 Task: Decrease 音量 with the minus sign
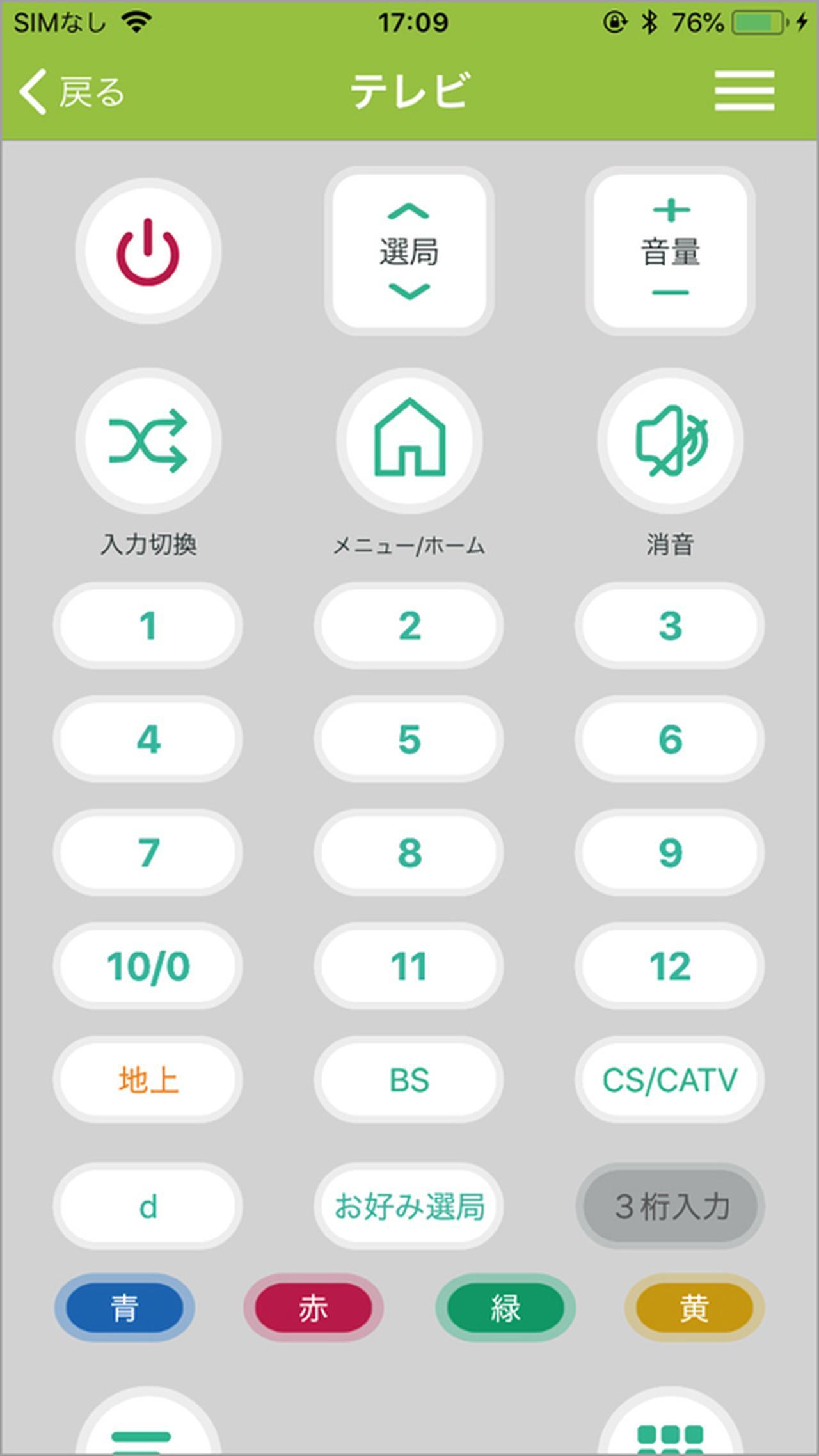(x=671, y=293)
